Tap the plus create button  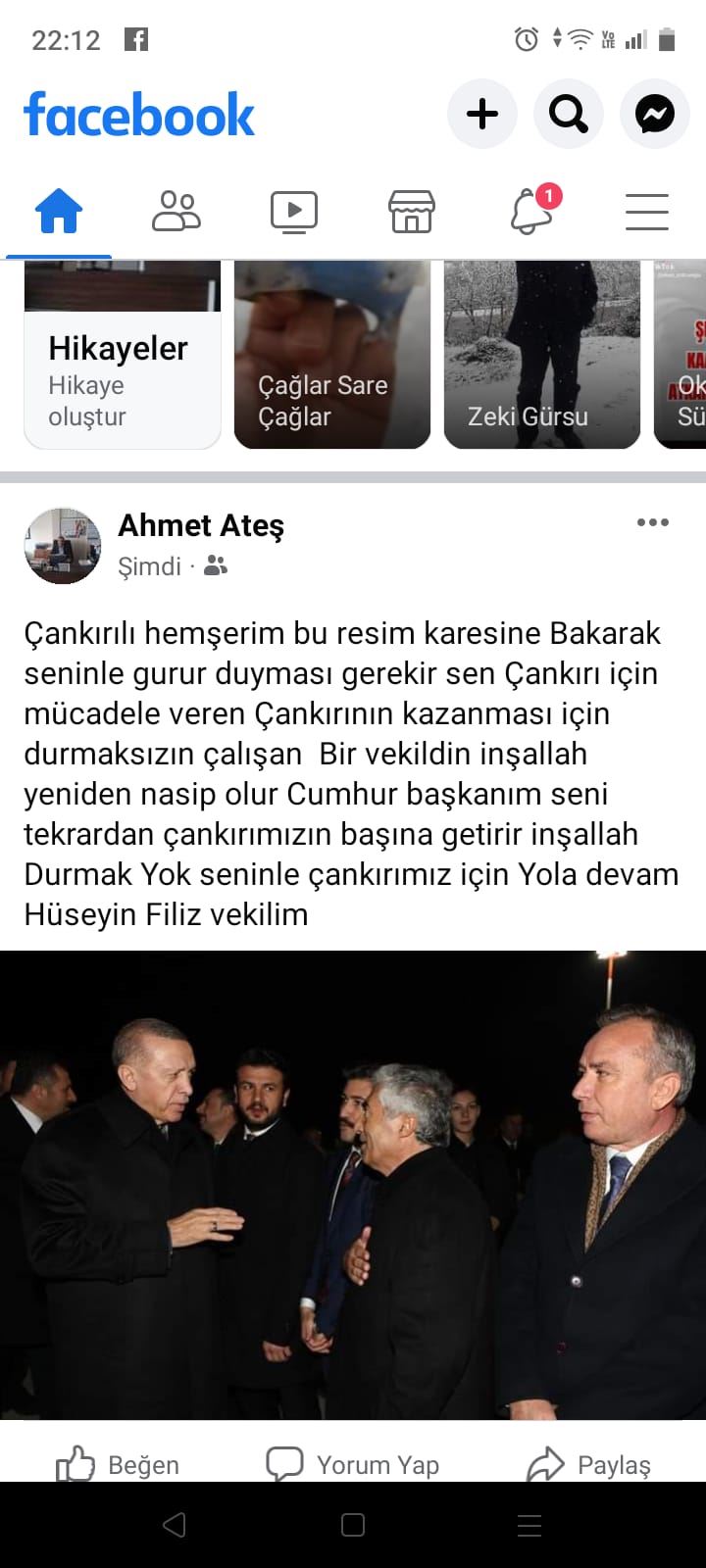[x=481, y=115]
